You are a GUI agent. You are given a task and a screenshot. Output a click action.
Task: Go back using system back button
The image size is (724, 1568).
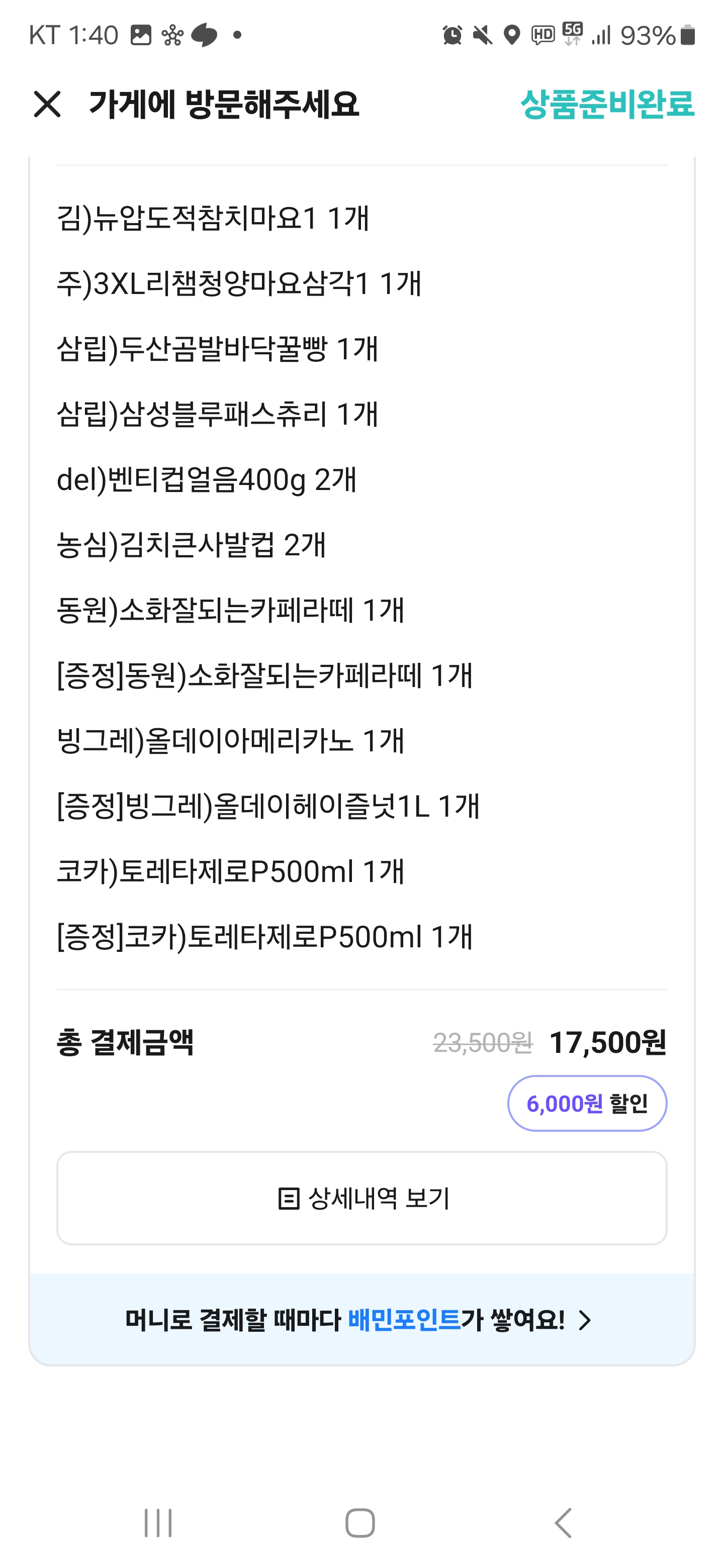pos(563,1523)
